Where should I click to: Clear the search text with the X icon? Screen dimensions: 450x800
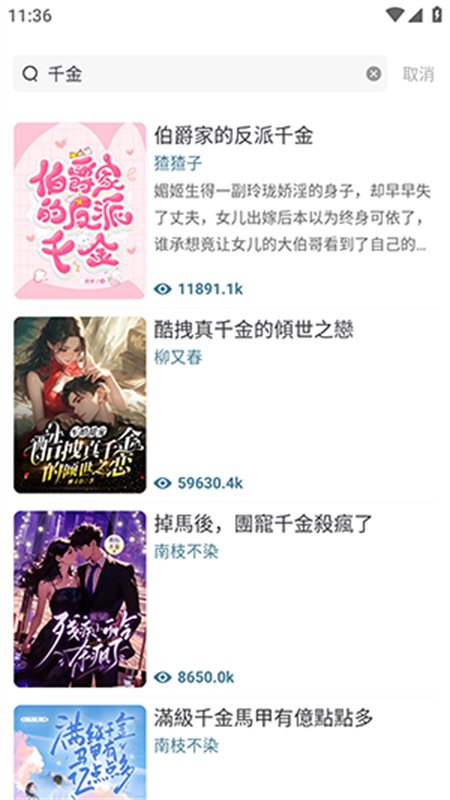(373, 74)
